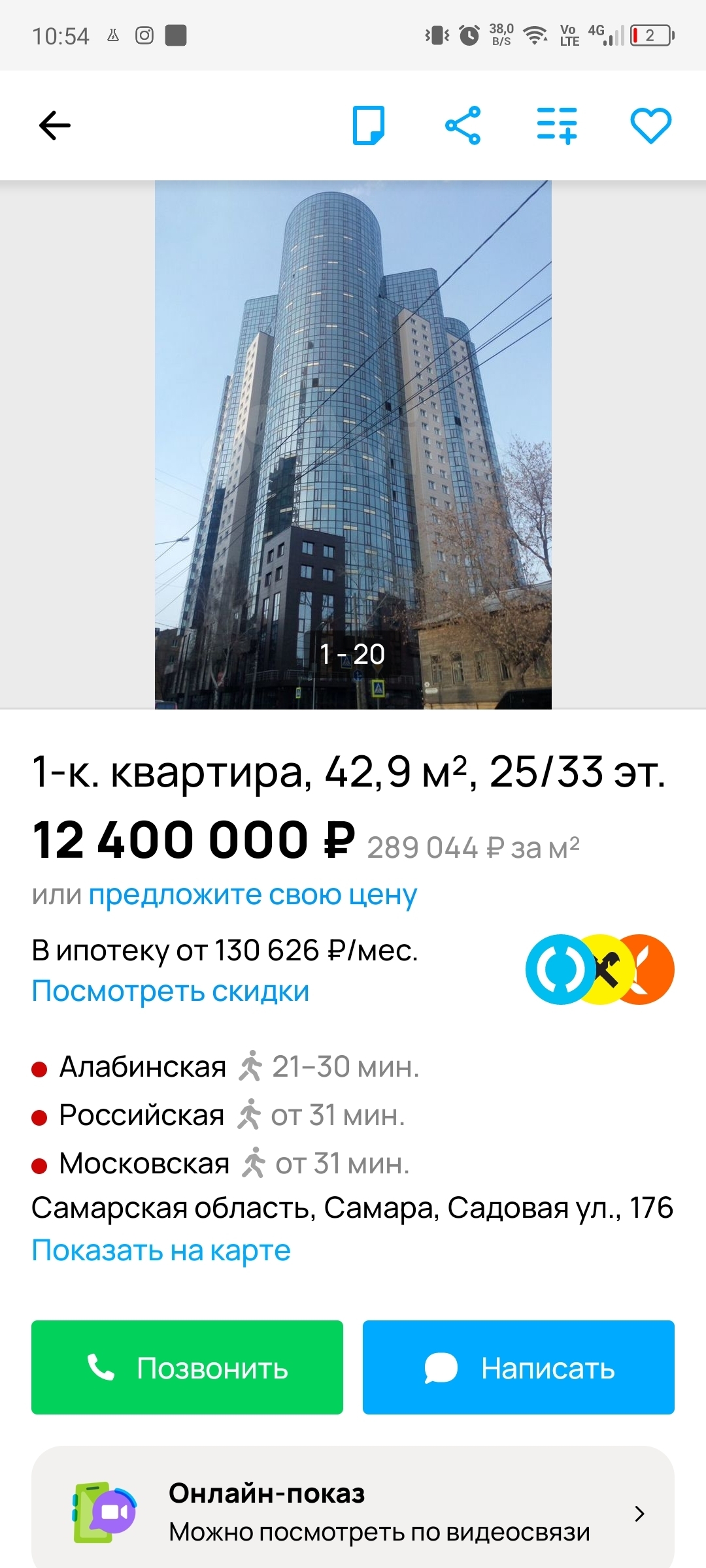Tap «предложите свою цену» link
Image resolution: width=706 pixels, height=1568 pixels.
pyautogui.click(x=253, y=895)
